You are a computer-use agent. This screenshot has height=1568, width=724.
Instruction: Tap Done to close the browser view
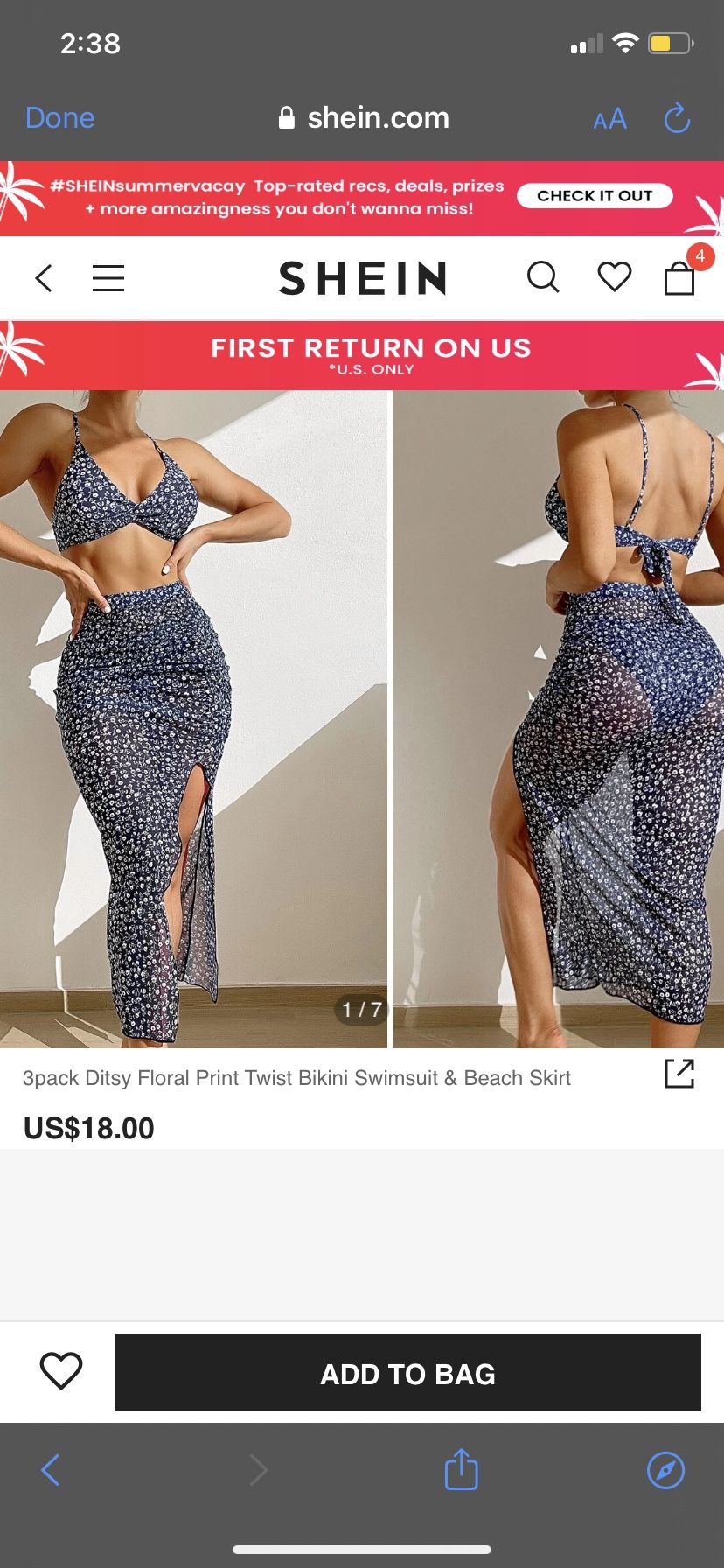coord(59,118)
